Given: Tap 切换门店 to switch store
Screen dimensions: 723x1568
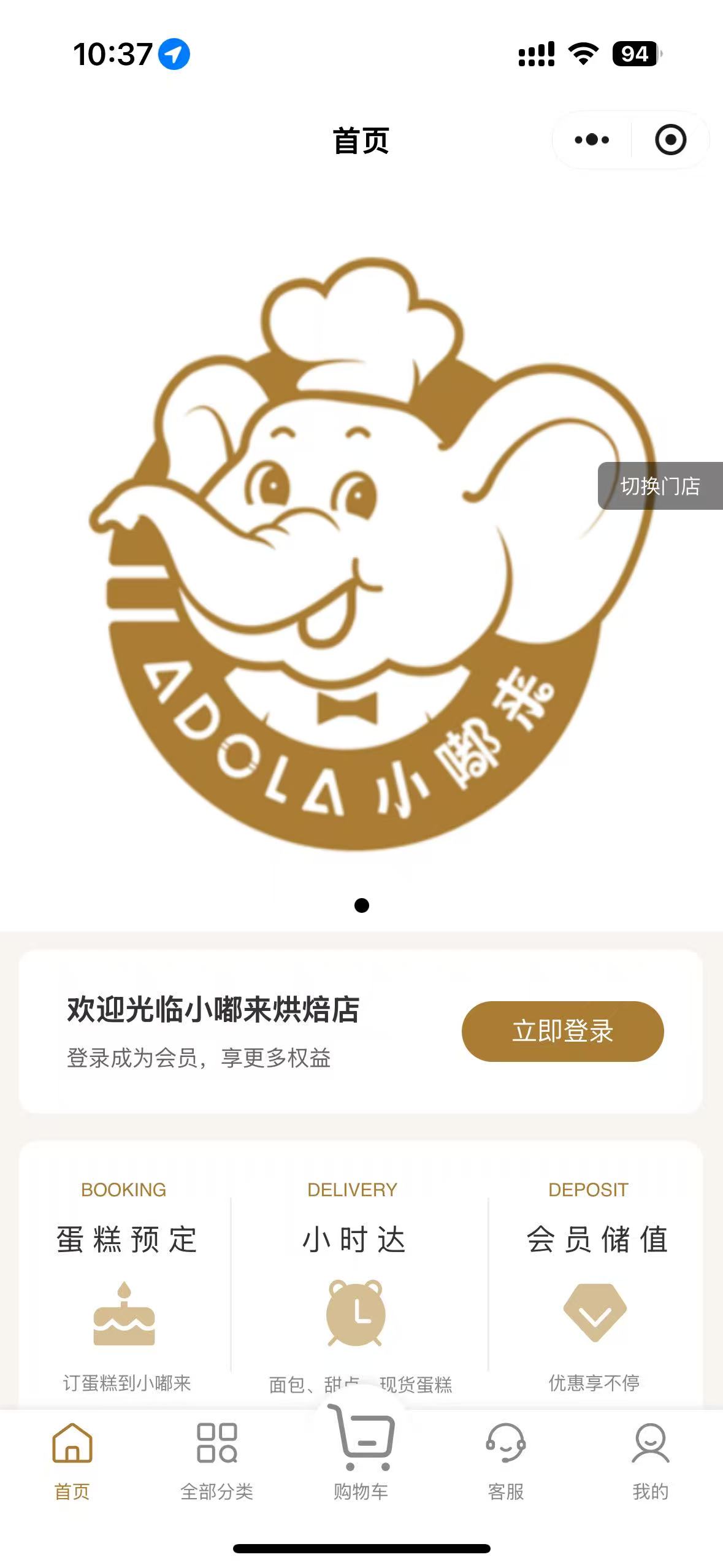Looking at the screenshot, I should coord(660,486).
